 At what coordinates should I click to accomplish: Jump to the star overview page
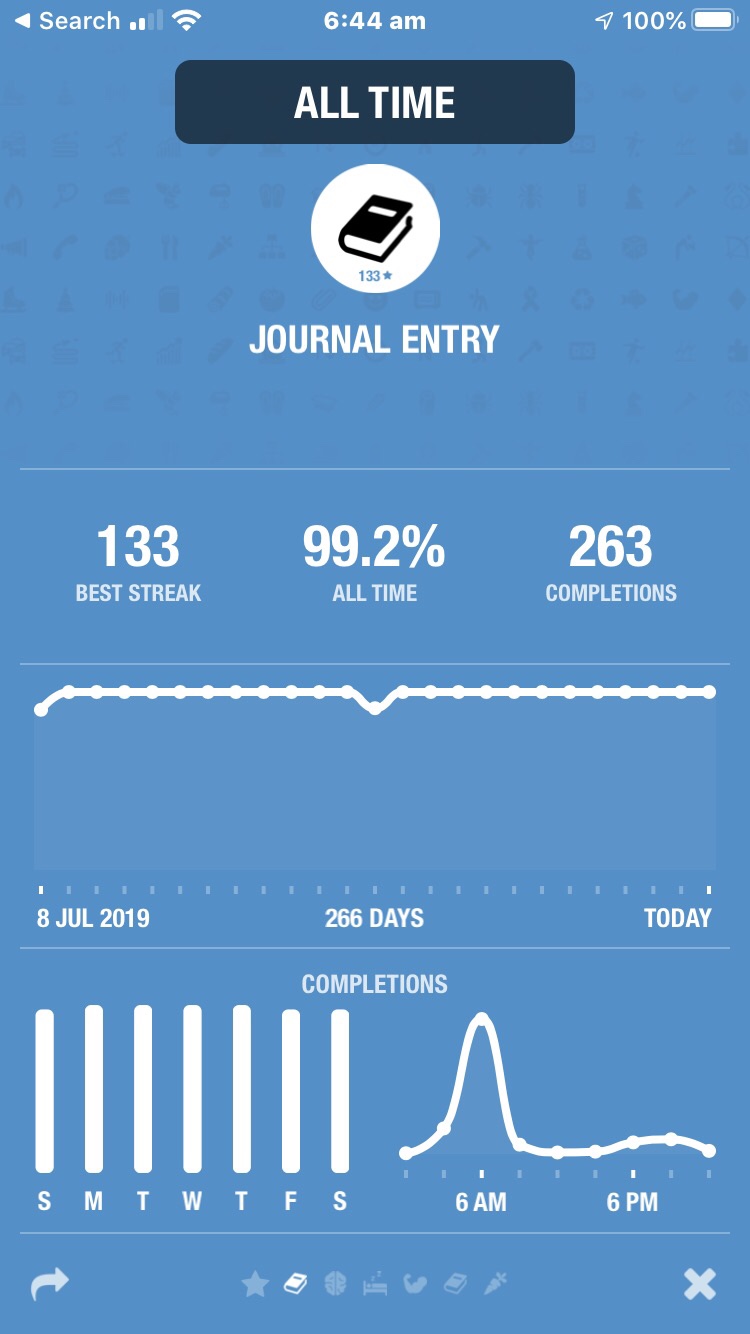[x=255, y=1284]
